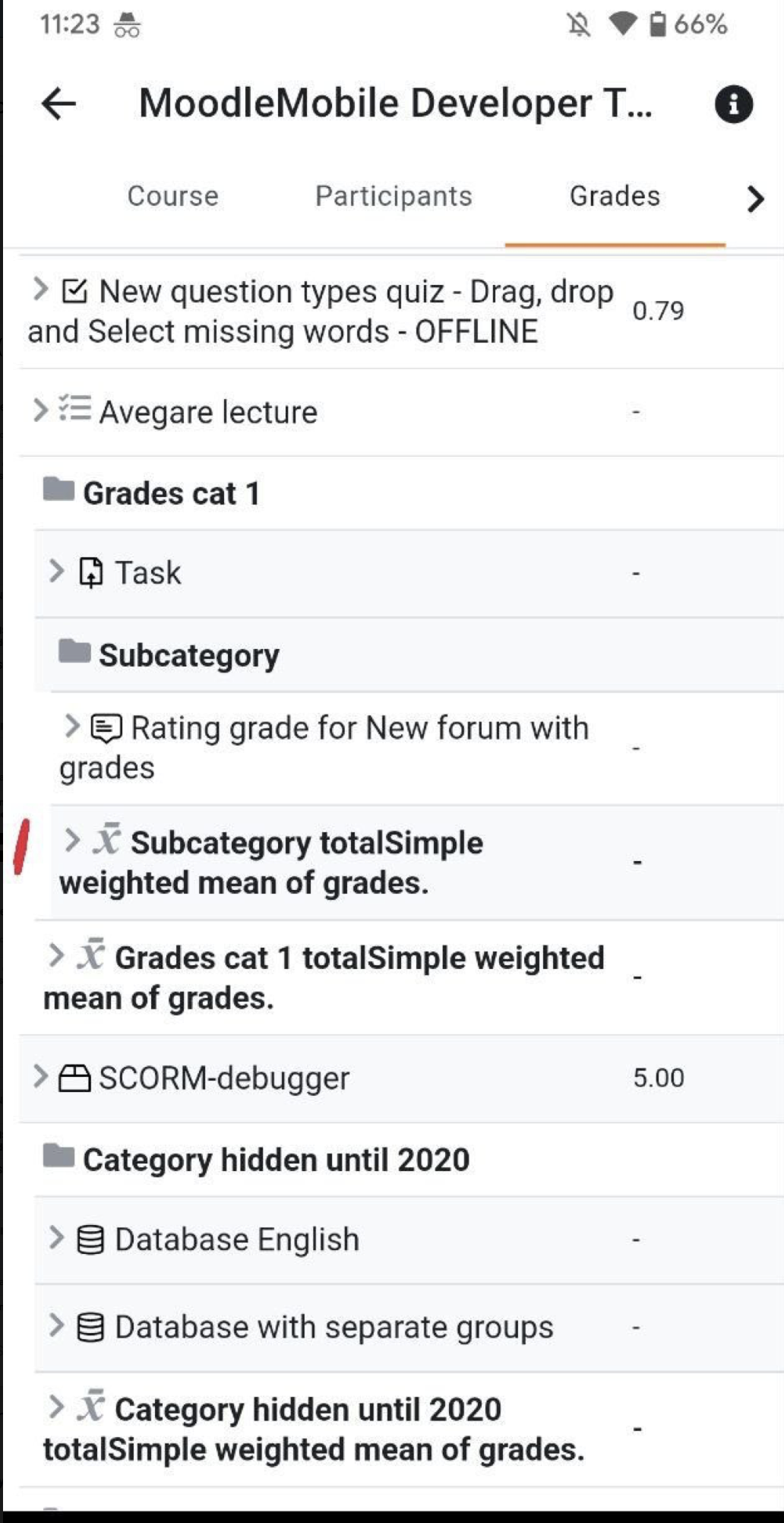Switch to the Participants tab
Image resolution: width=784 pixels, height=1523 pixels.
pyautogui.click(x=394, y=196)
